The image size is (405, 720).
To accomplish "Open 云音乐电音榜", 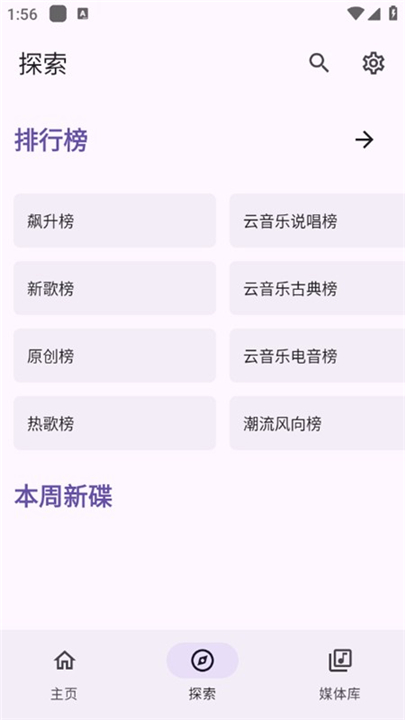I will (317, 355).
